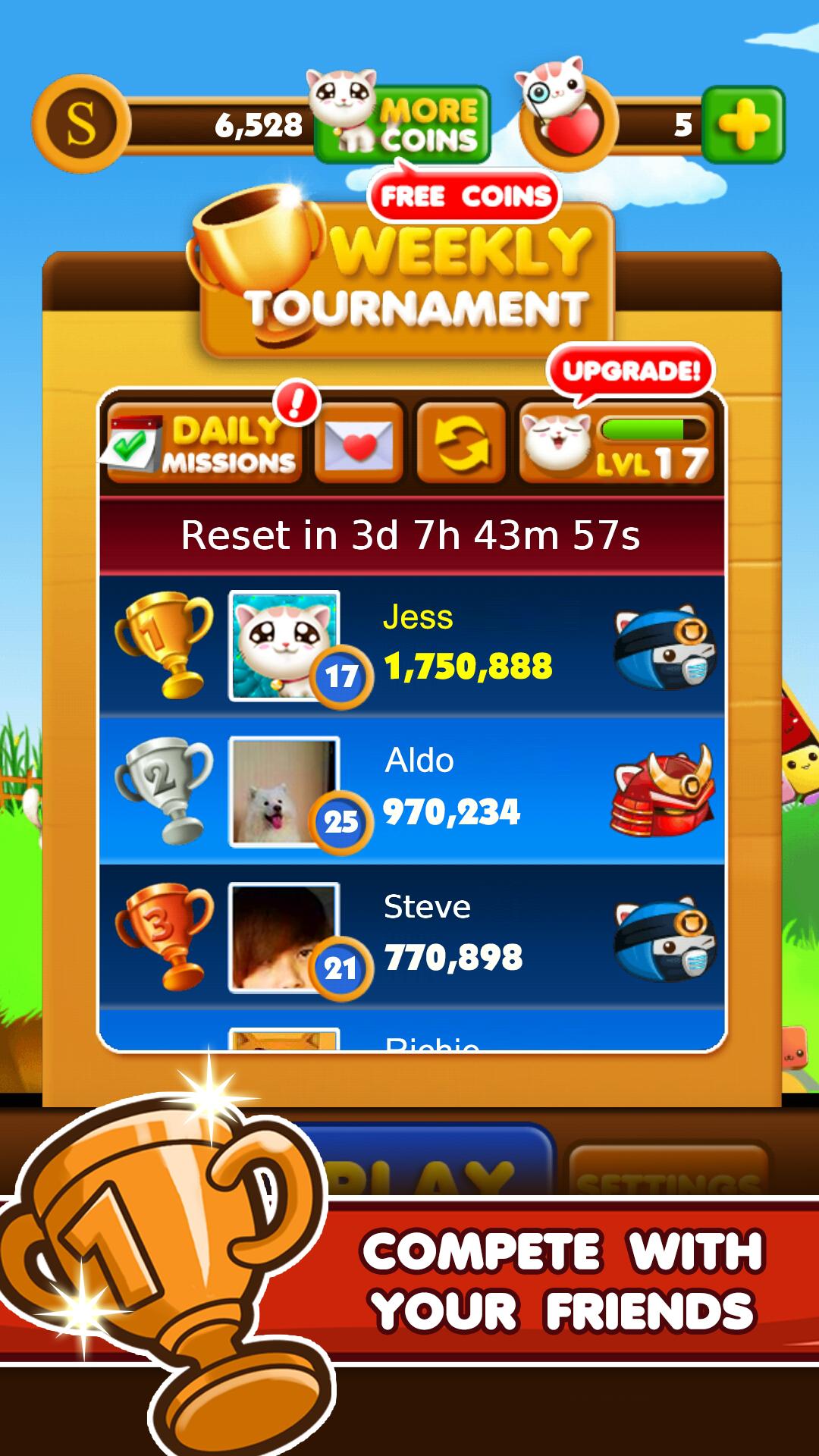This screenshot has height=1456, width=819.
Task: Tap the Free Coins bubble
Action: pos(464,196)
